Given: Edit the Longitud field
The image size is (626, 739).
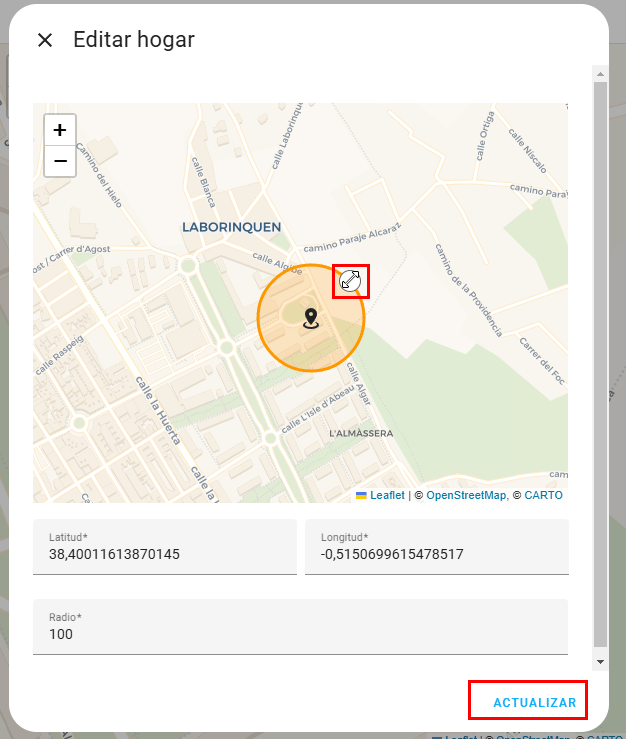Looking at the screenshot, I should (x=437, y=553).
